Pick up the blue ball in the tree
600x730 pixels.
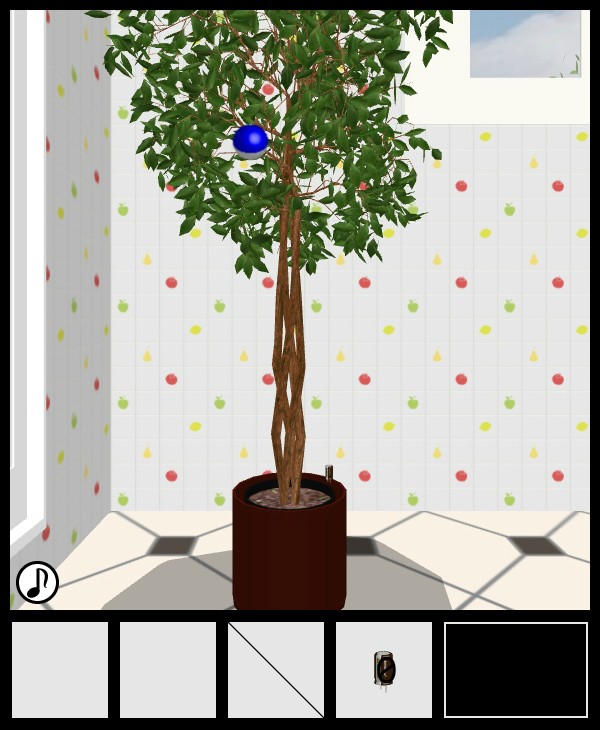(250, 140)
